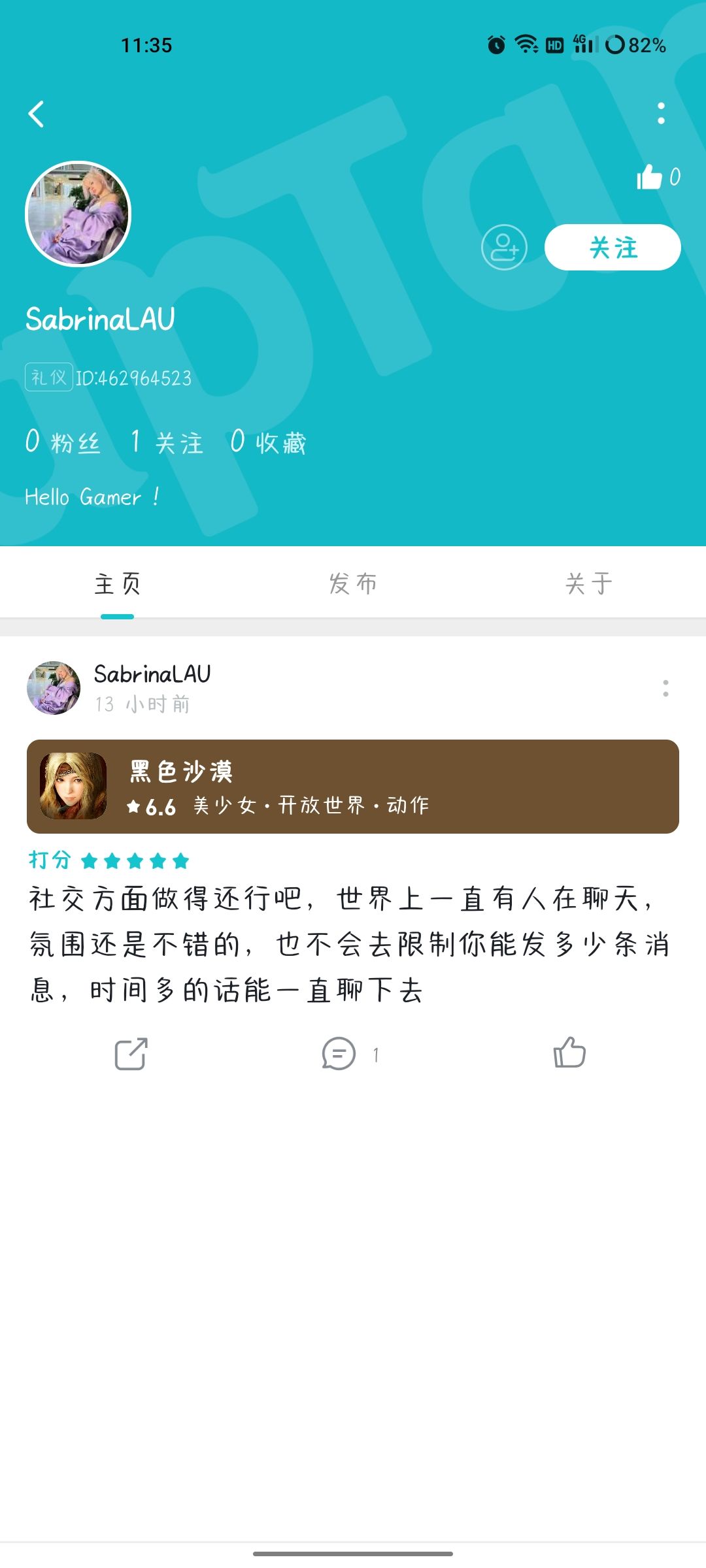Tap the fifth star in the 打分 rating
This screenshot has width=706, height=1568.
(x=179, y=861)
